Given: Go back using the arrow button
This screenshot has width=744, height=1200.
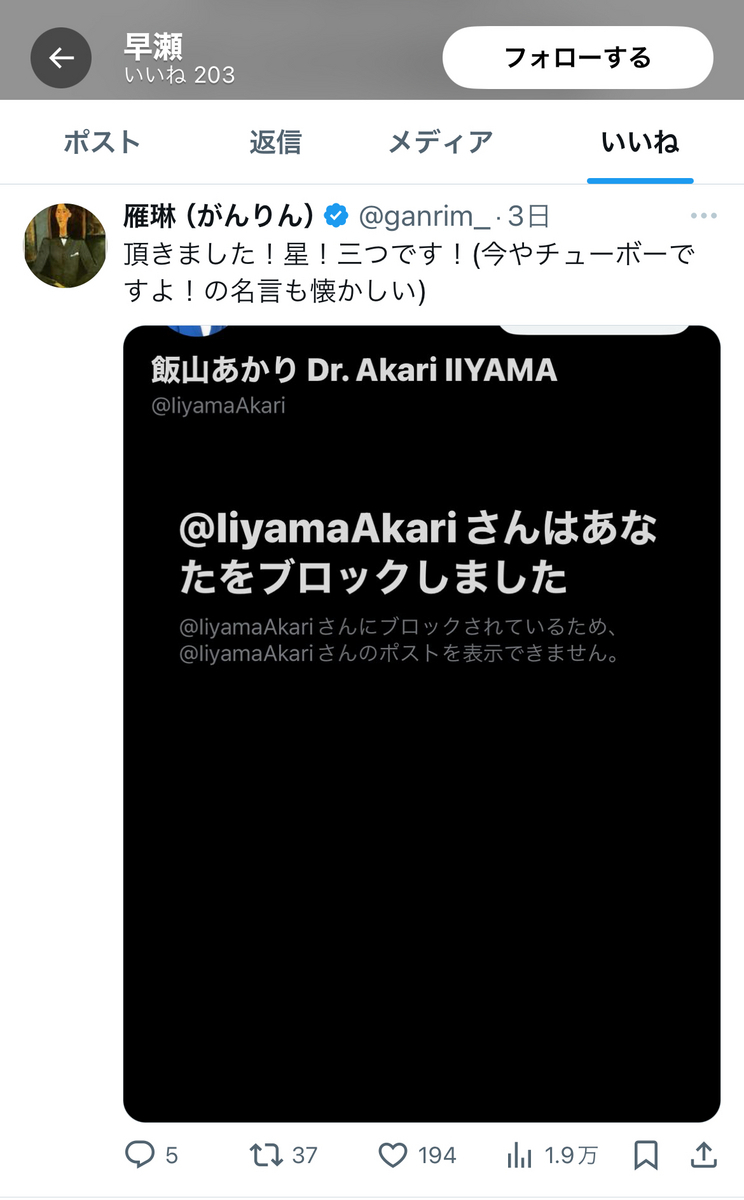Looking at the screenshot, I should coord(61,58).
